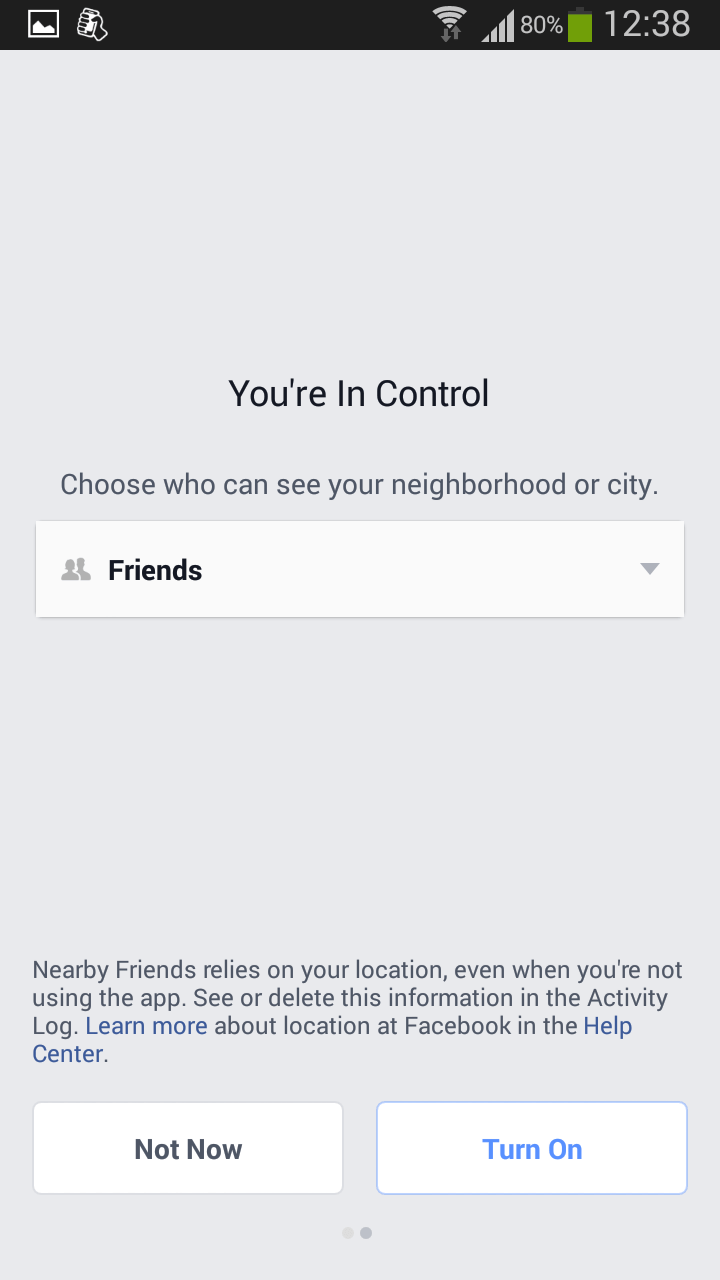Tap the Not Now button

(188, 1148)
